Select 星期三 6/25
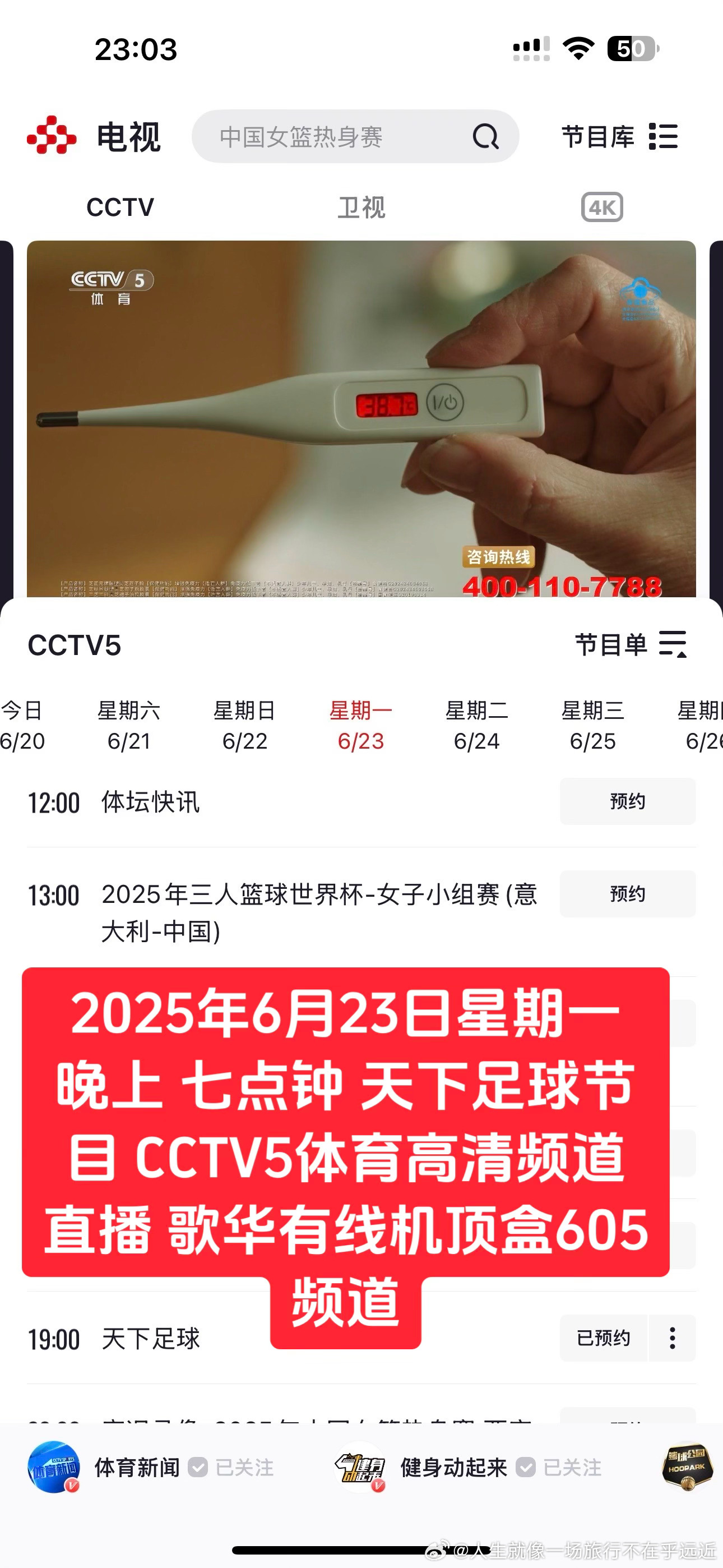The height and width of the screenshot is (1568, 723). coord(593,726)
